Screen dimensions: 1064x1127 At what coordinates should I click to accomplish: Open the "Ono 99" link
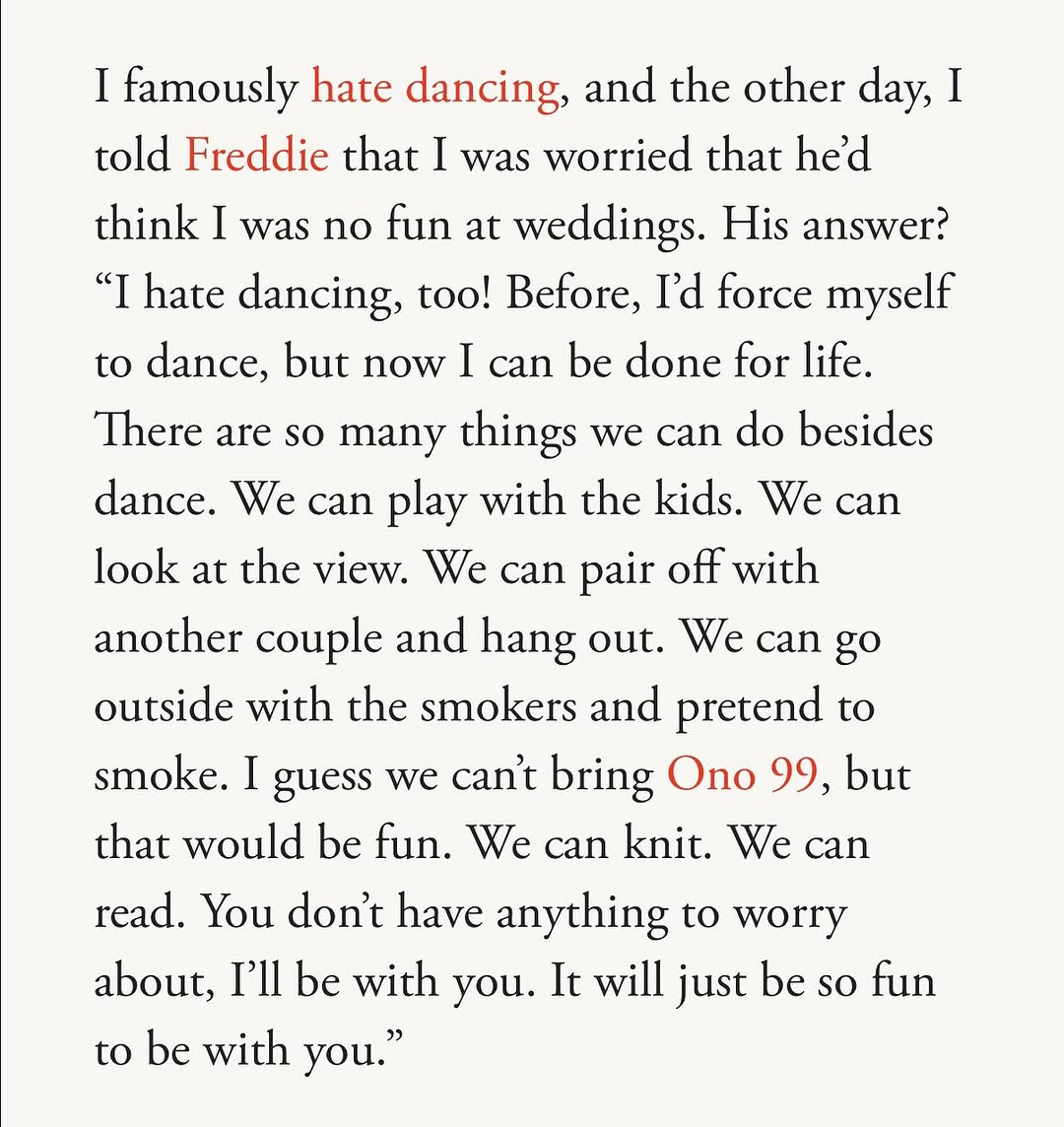(742, 775)
